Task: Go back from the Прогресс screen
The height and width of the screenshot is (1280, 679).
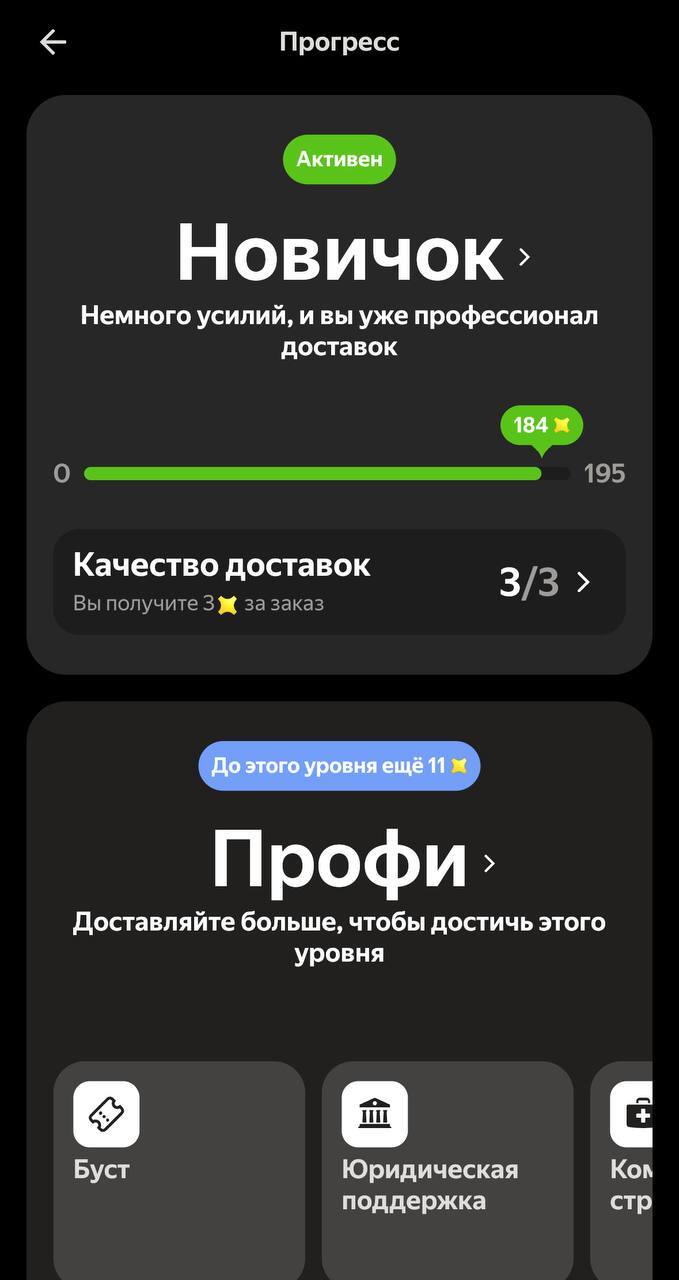Action: 52,42
